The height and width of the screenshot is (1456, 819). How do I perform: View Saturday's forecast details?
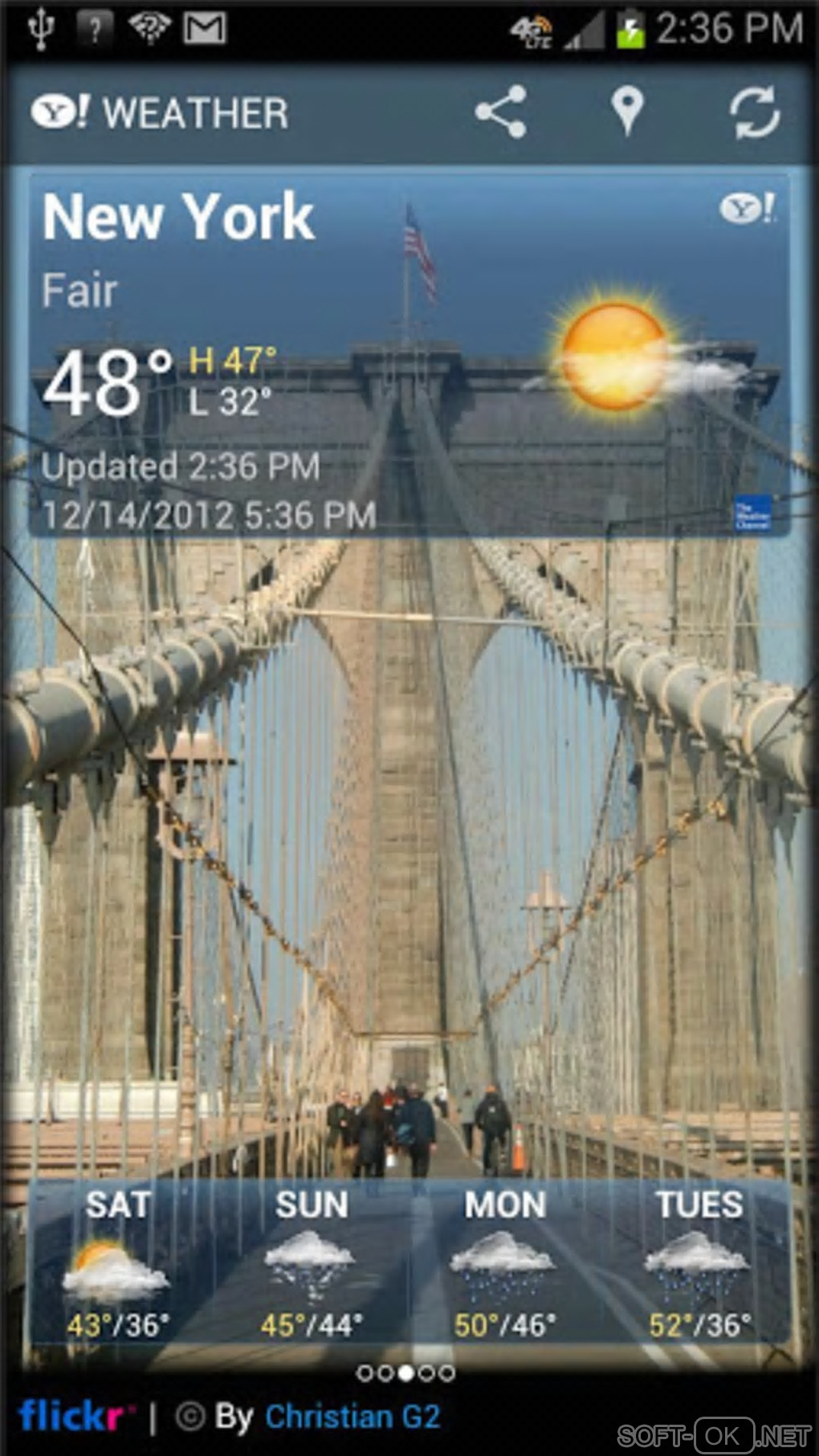pyautogui.click(x=117, y=1261)
